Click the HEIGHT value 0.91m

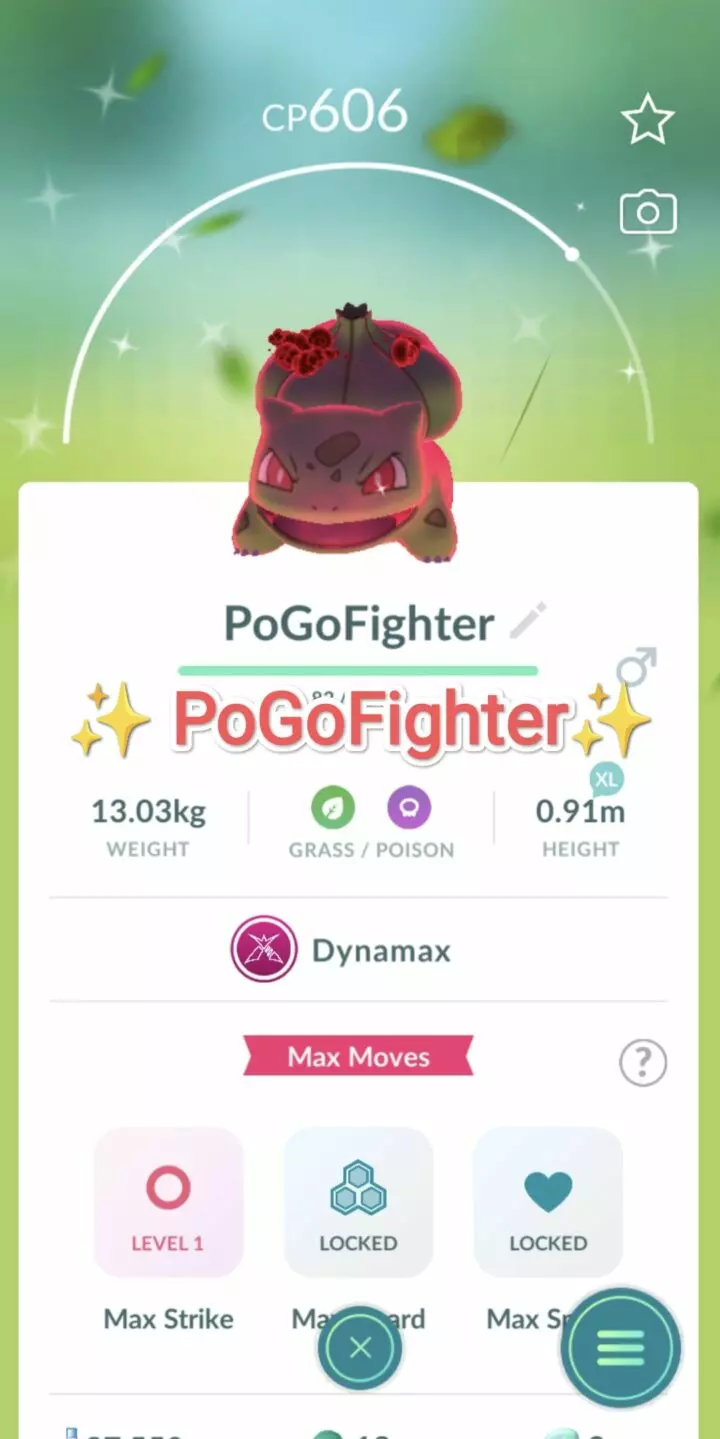click(580, 812)
